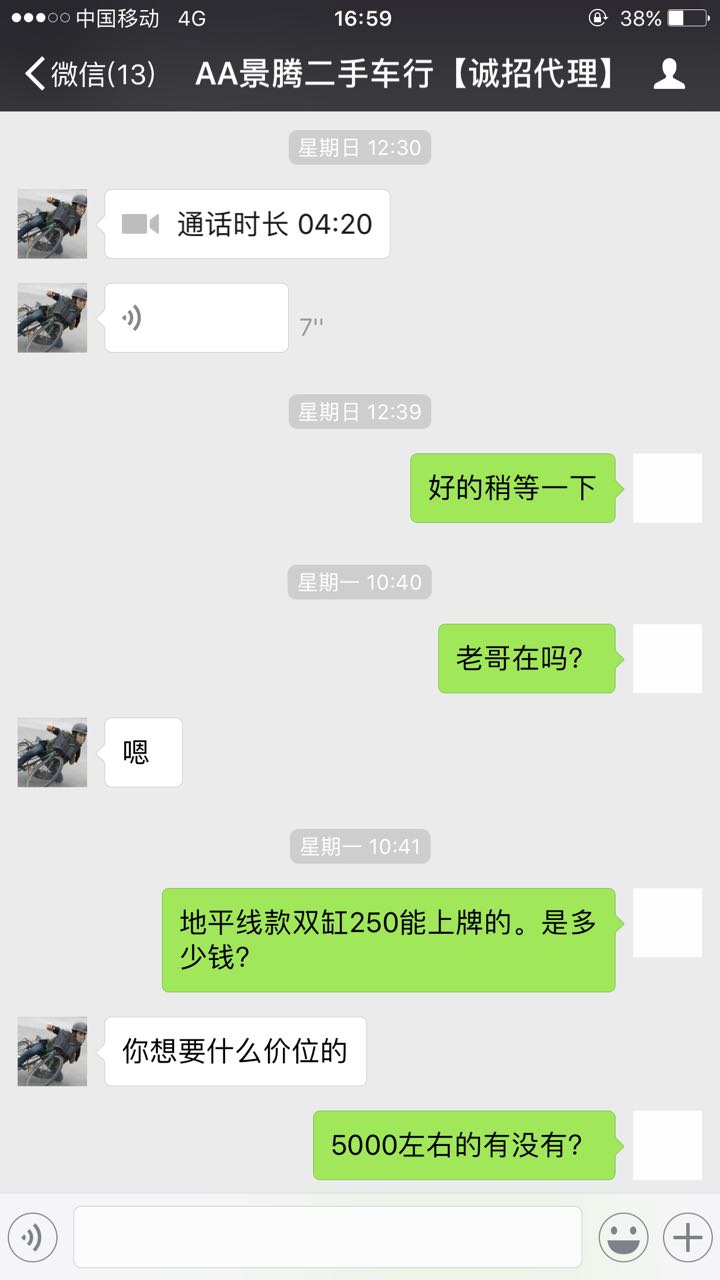The height and width of the screenshot is (1280, 720).
Task: Open the chat details profile icon
Action: 669,74
